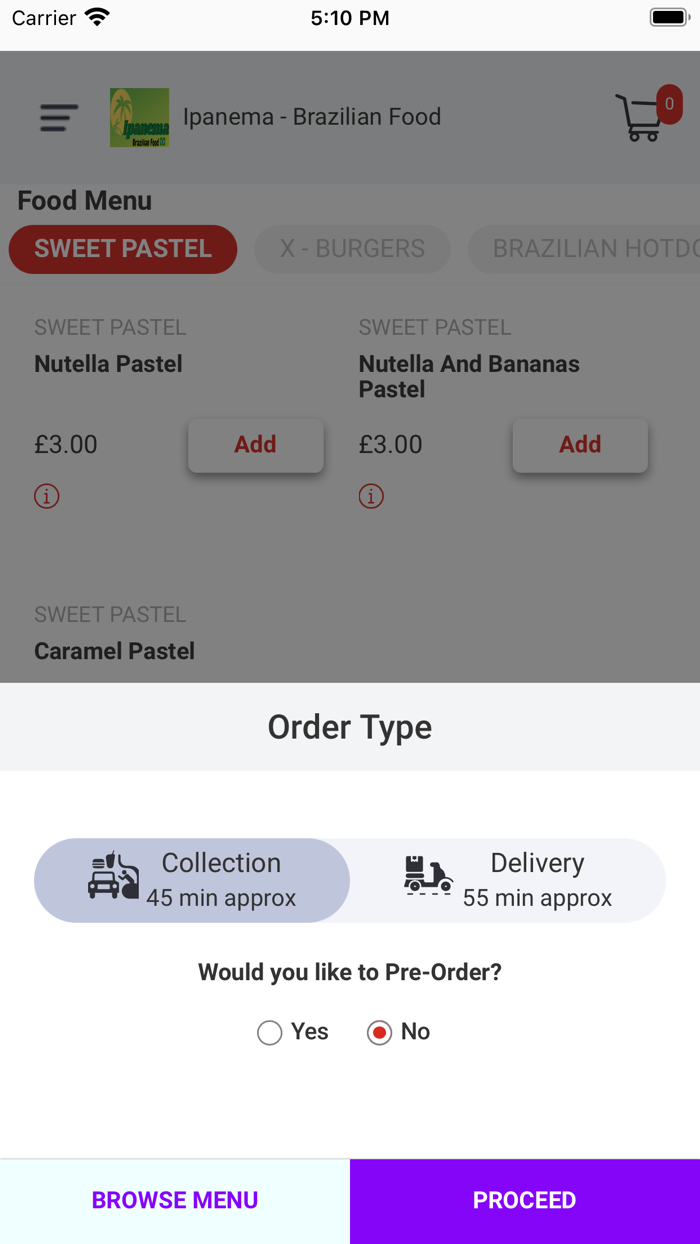Tap the Browse Menu button
Screen dimensions: 700x1244
coord(175,1201)
